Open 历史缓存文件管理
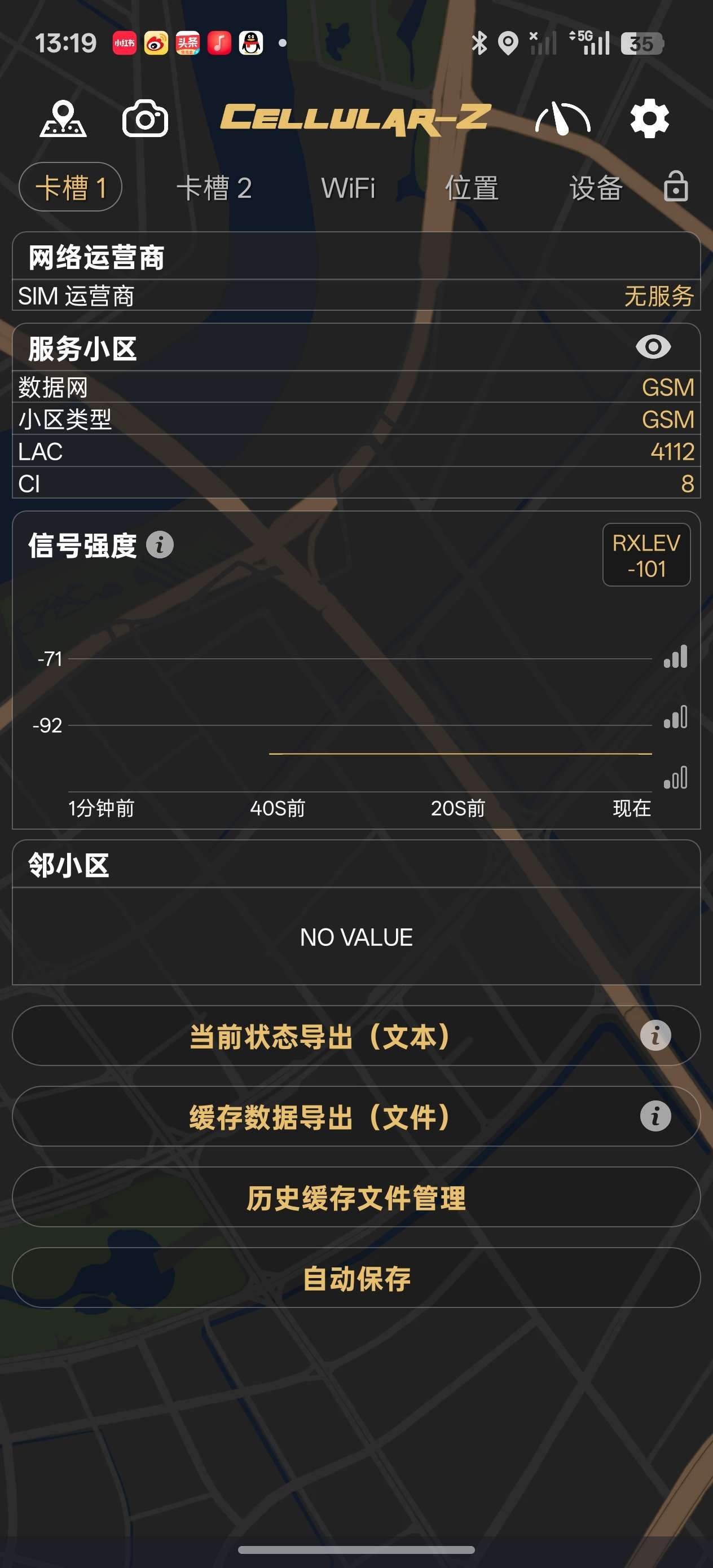Image resolution: width=713 pixels, height=1568 pixels. point(356,1197)
